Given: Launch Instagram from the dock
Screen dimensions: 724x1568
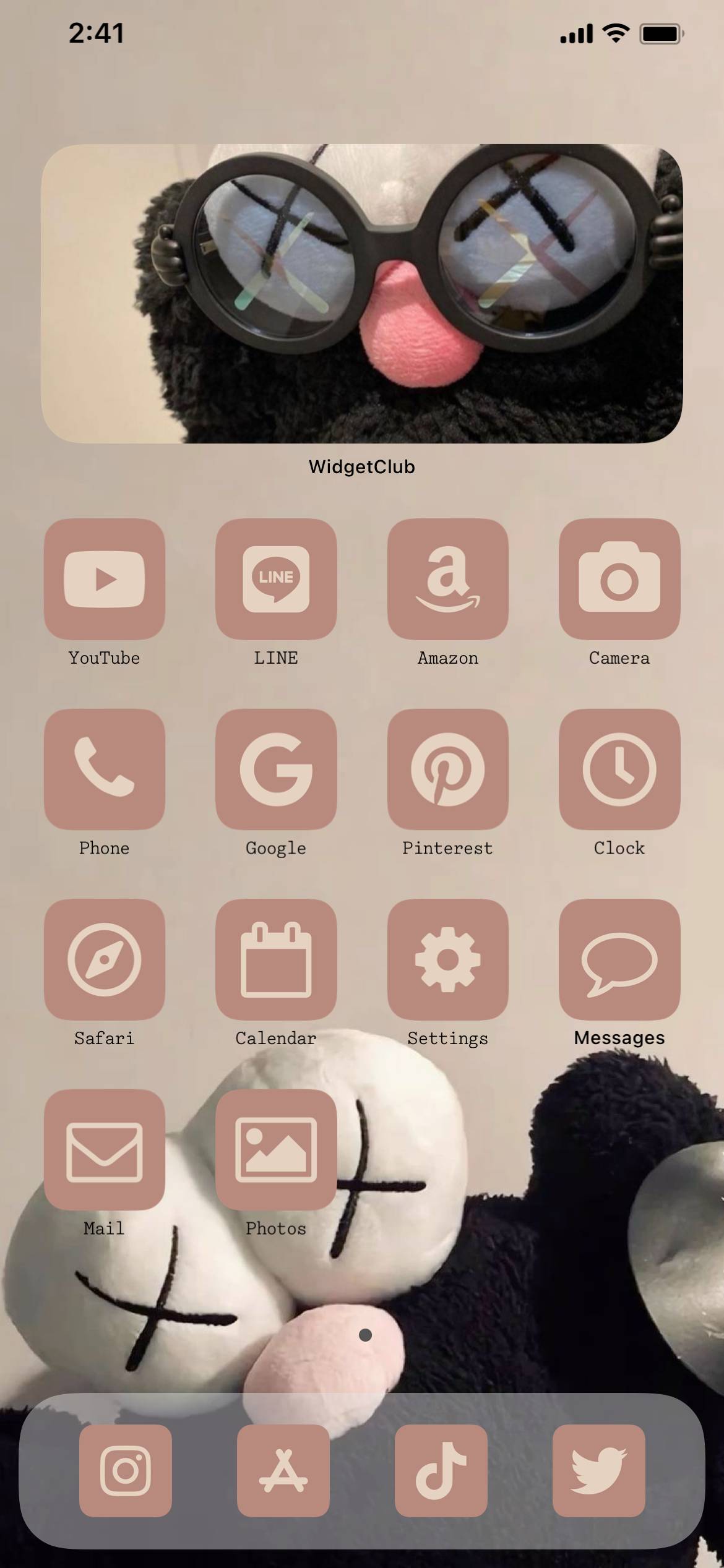Looking at the screenshot, I should pyautogui.click(x=126, y=1470).
